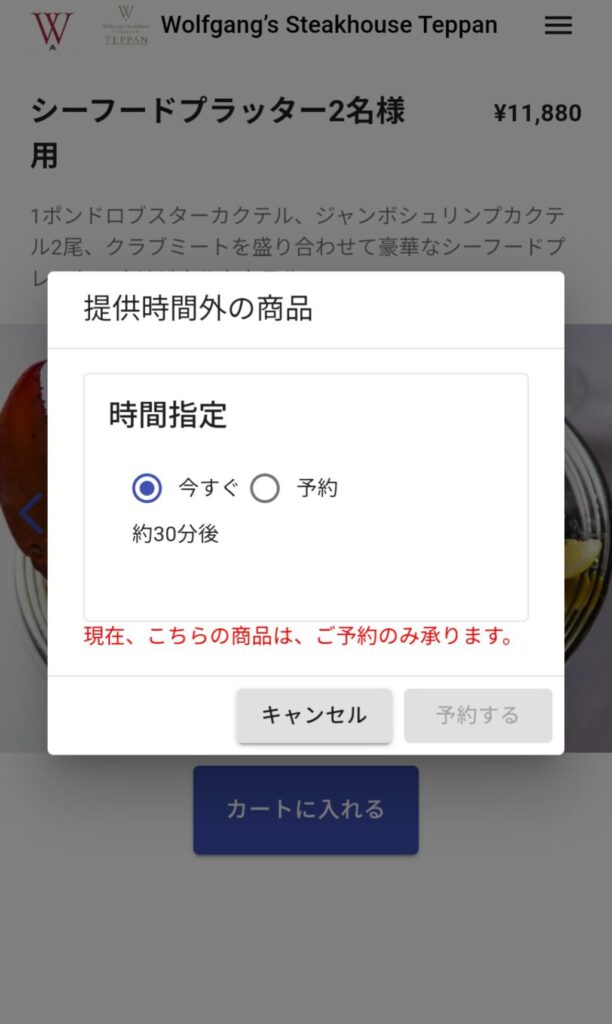Tap the 予約する button
Image resolution: width=612 pixels, height=1024 pixels.
click(478, 715)
